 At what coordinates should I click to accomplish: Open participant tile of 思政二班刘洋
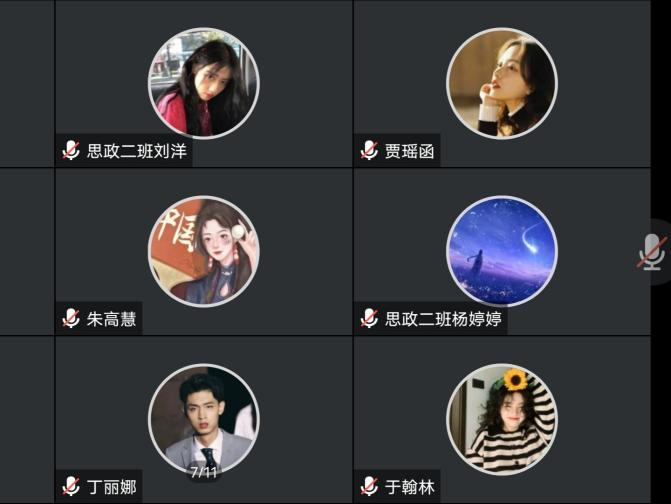click(x=204, y=83)
